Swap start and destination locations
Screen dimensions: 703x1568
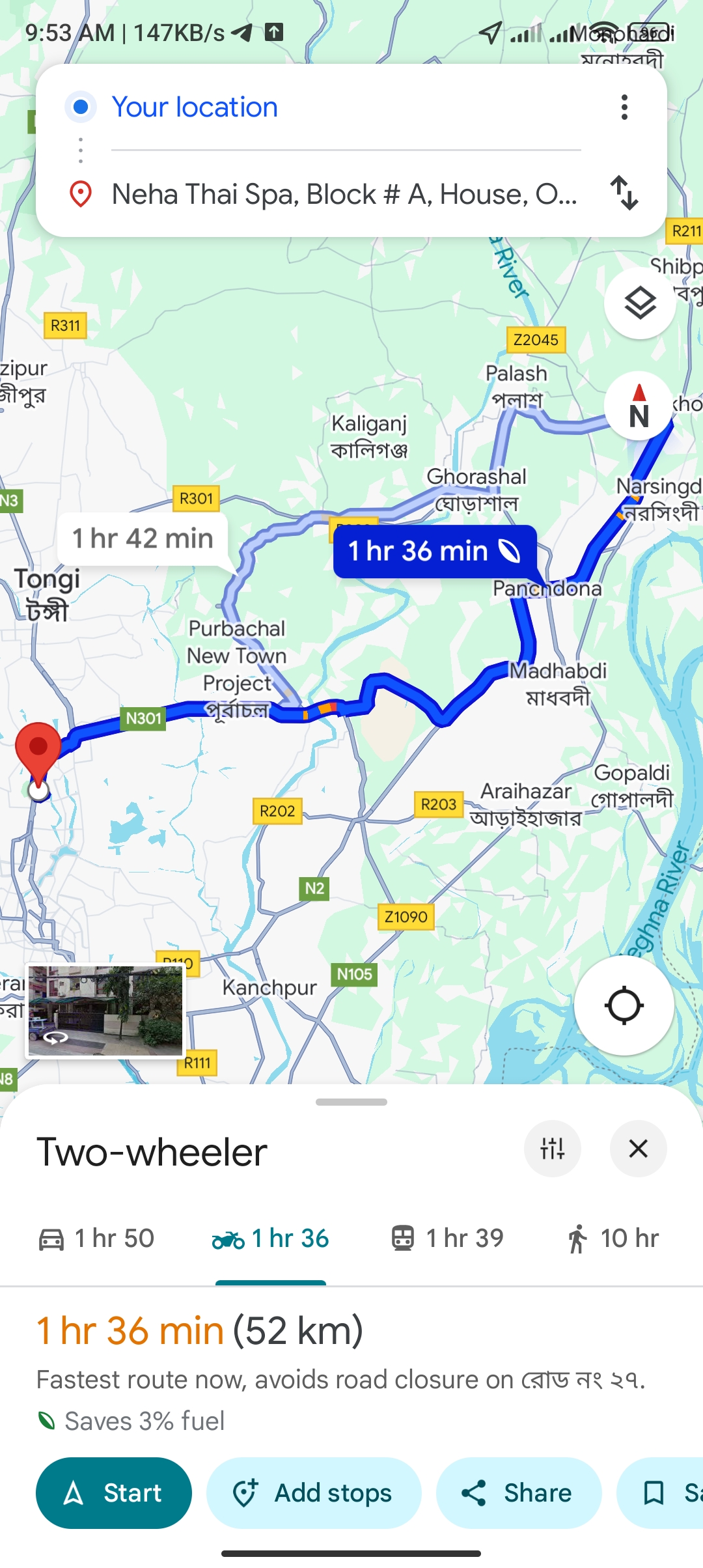point(624,193)
